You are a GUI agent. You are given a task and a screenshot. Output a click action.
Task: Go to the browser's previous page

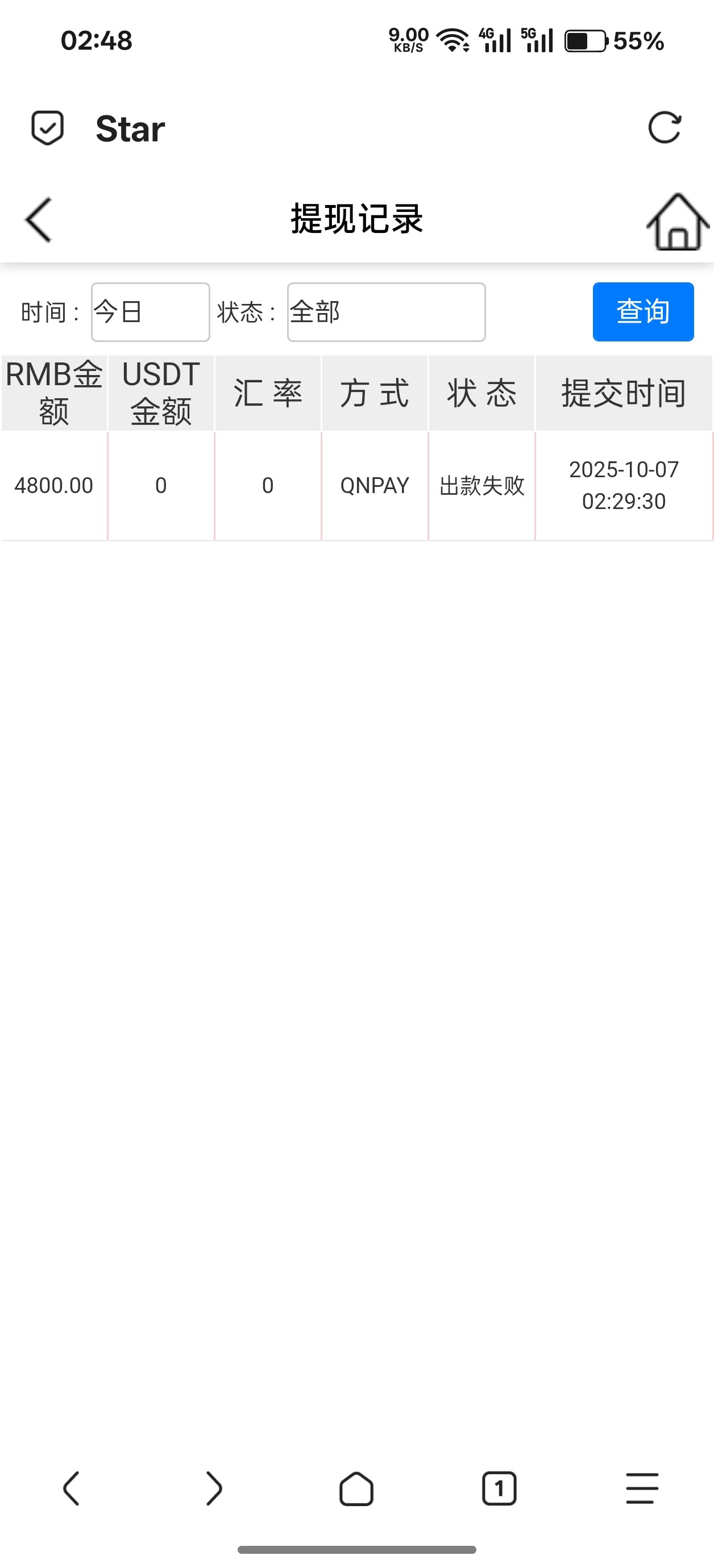tap(71, 1488)
